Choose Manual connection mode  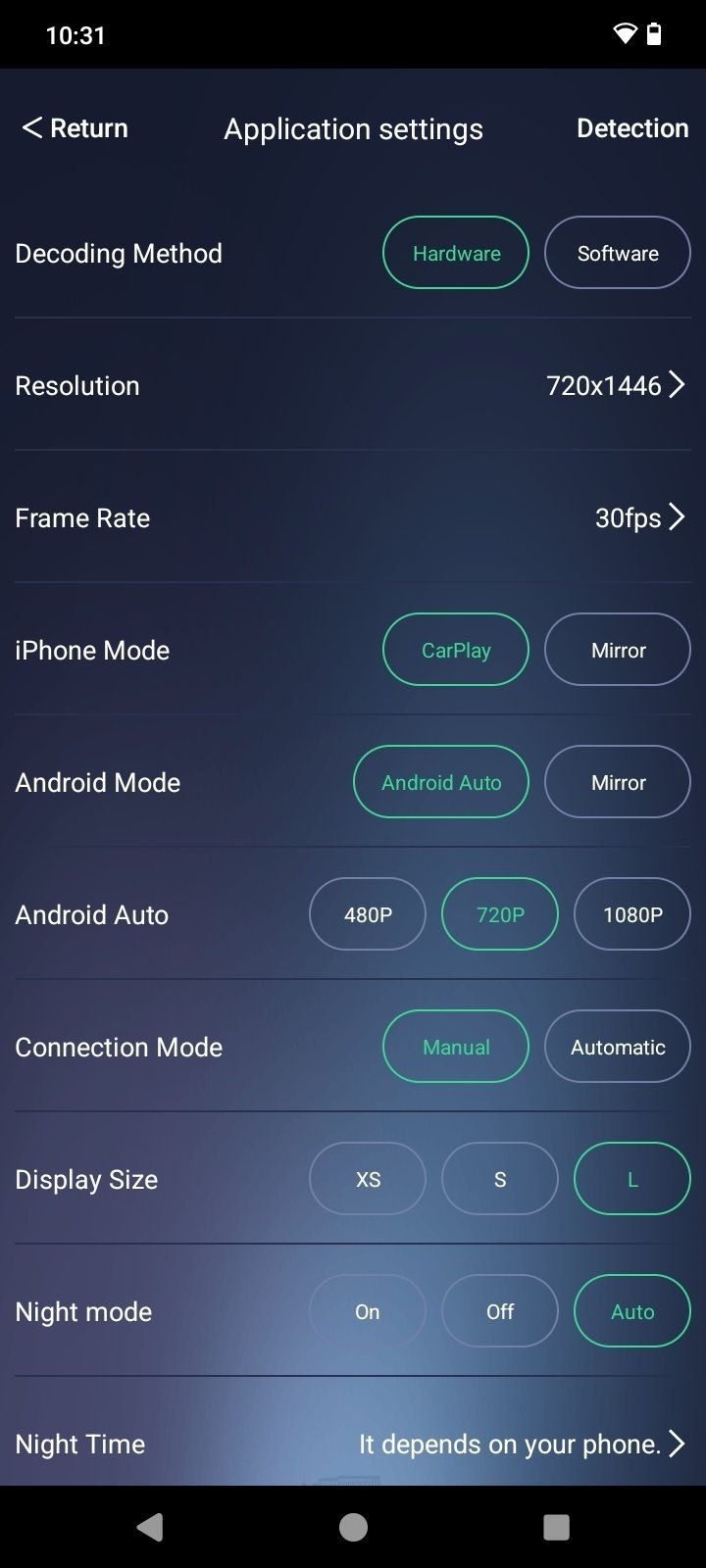(x=456, y=1047)
